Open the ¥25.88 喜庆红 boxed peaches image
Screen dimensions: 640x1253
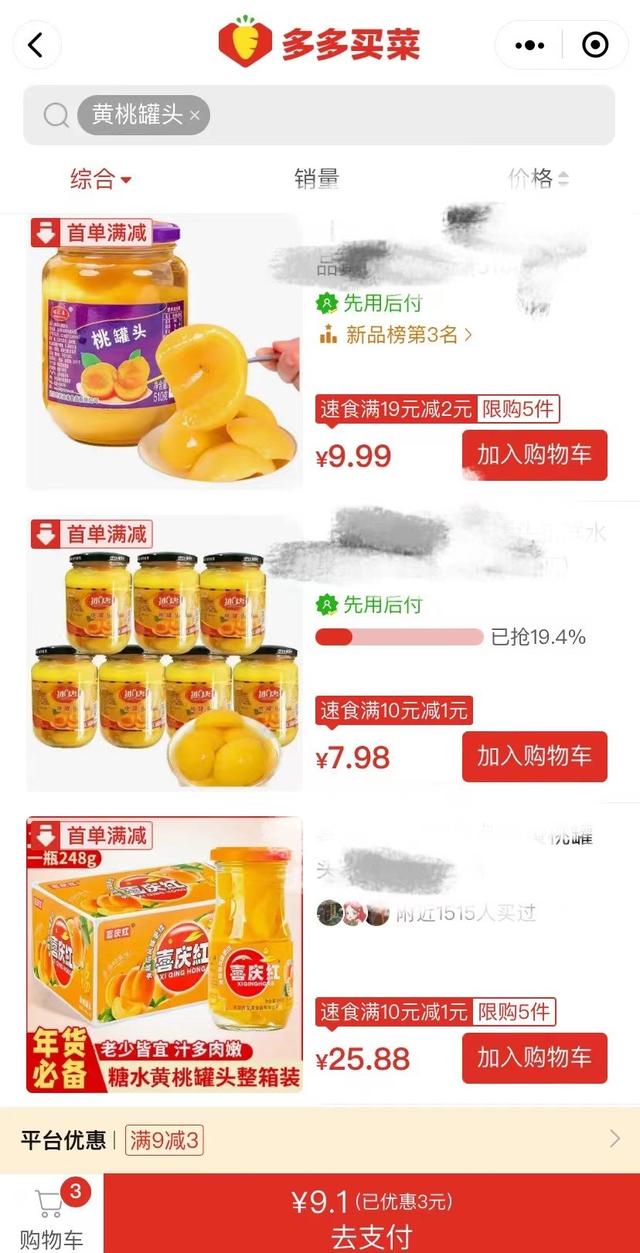(x=164, y=954)
